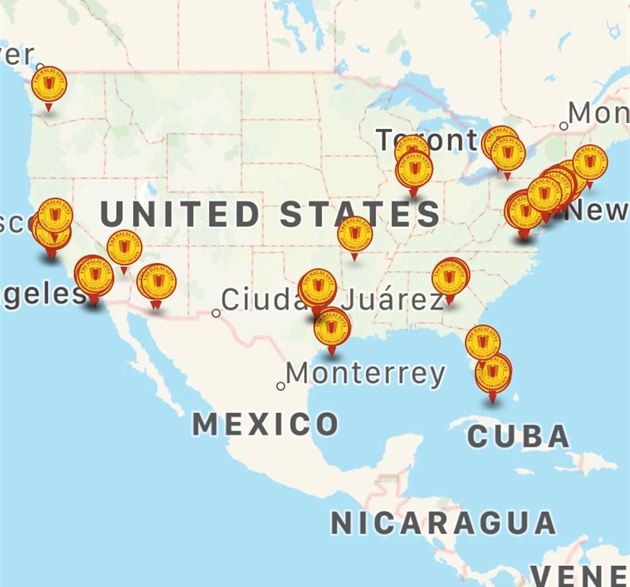The image size is (630, 587).
Task: Open the Georgia pin in the Southeast
Action: pos(450,277)
